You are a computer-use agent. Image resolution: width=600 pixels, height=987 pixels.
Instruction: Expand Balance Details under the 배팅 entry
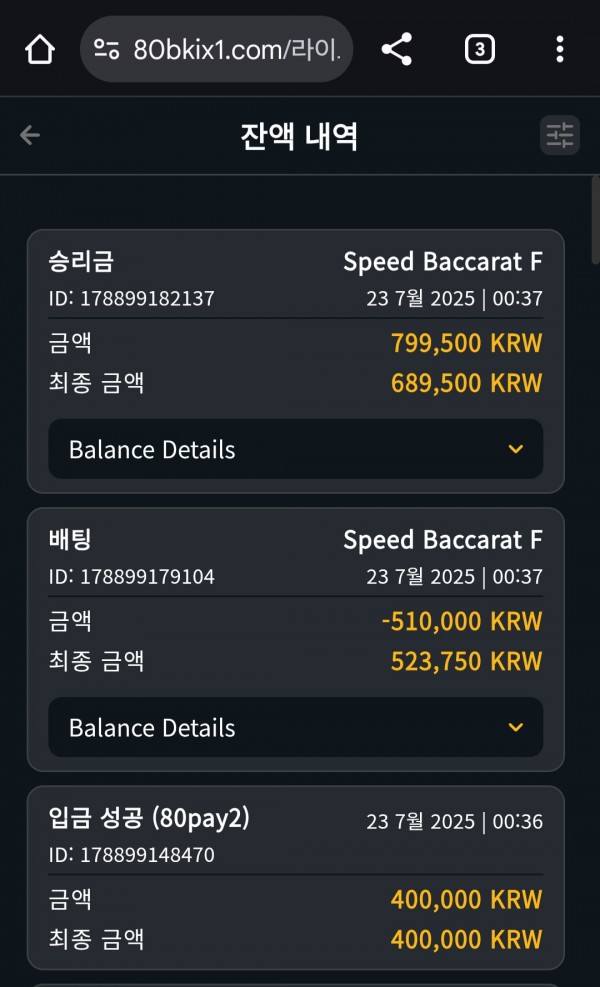(295, 727)
